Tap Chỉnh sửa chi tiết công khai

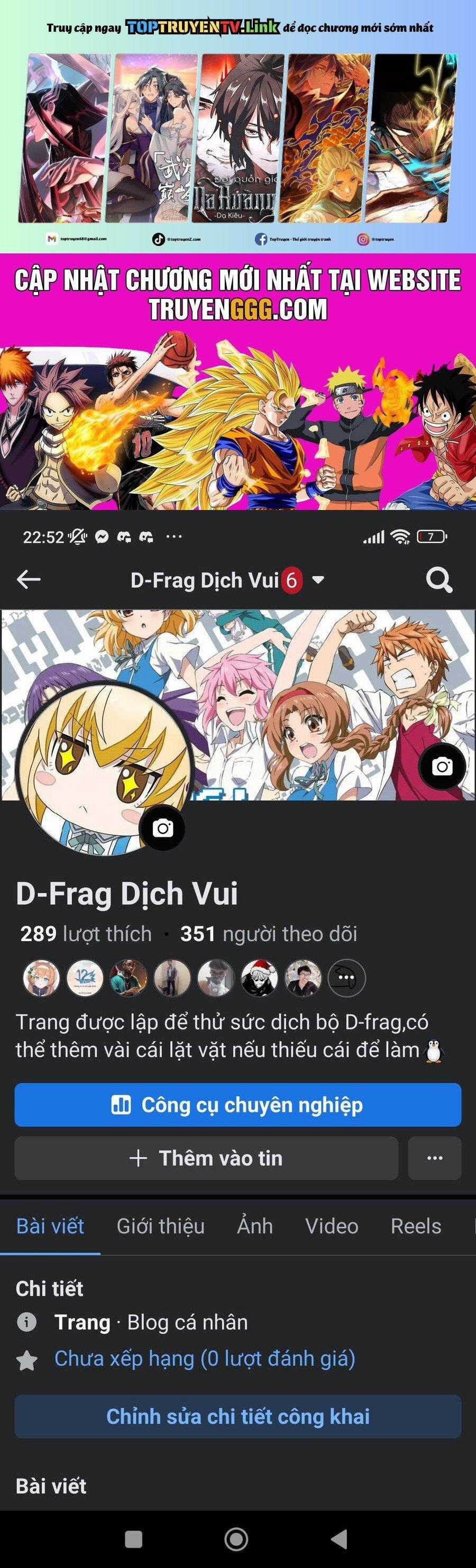pos(237,1416)
